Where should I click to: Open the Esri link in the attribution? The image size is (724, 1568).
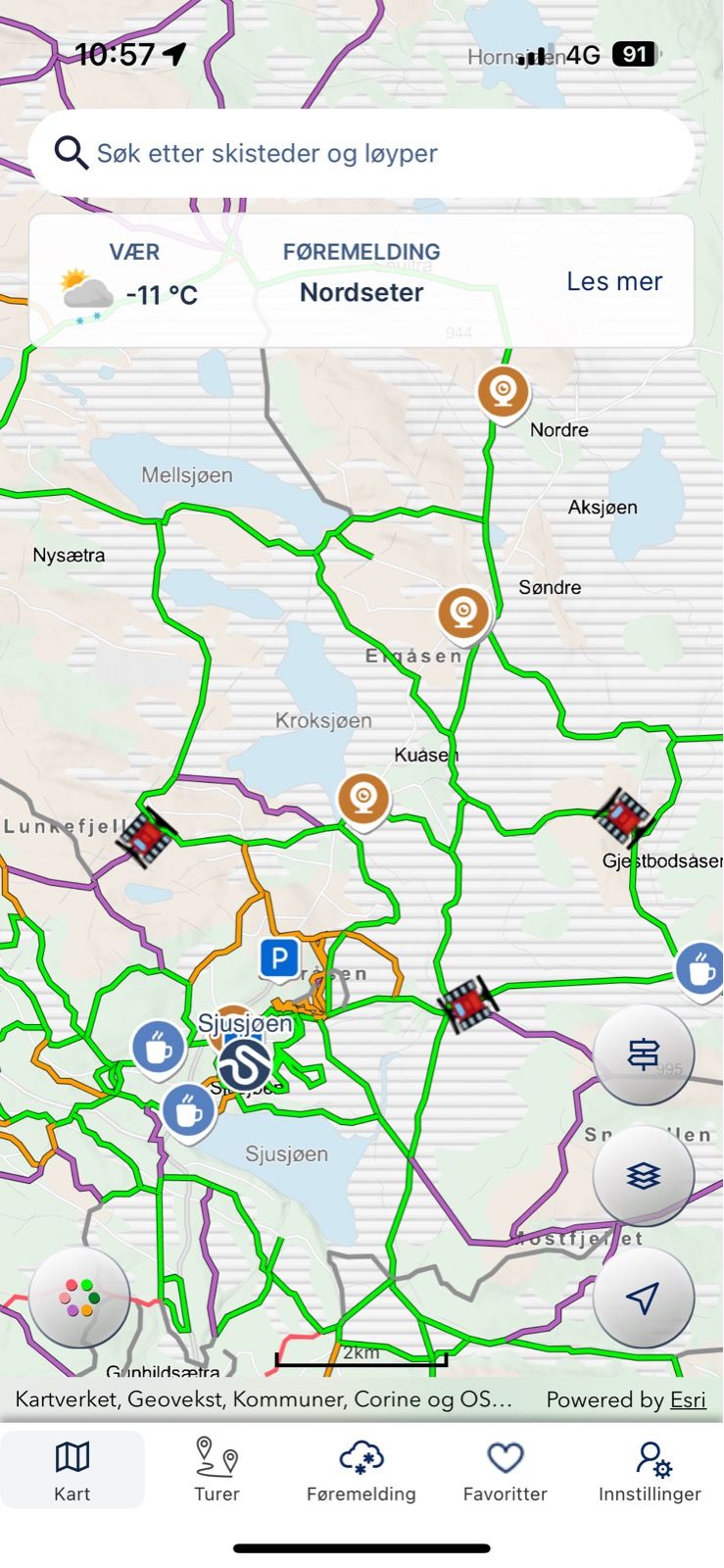(x=688, y=1399)
